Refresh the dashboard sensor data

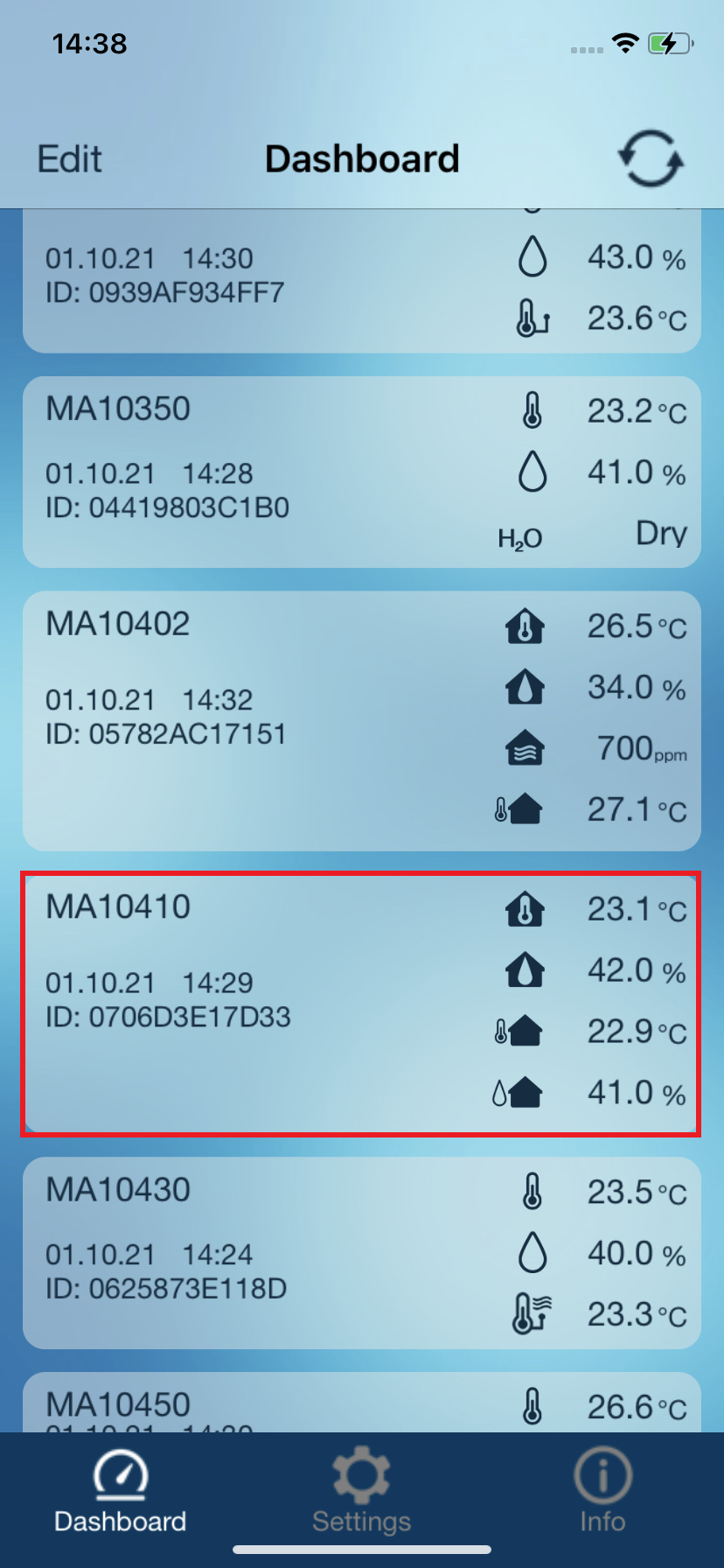pos(651,159)
